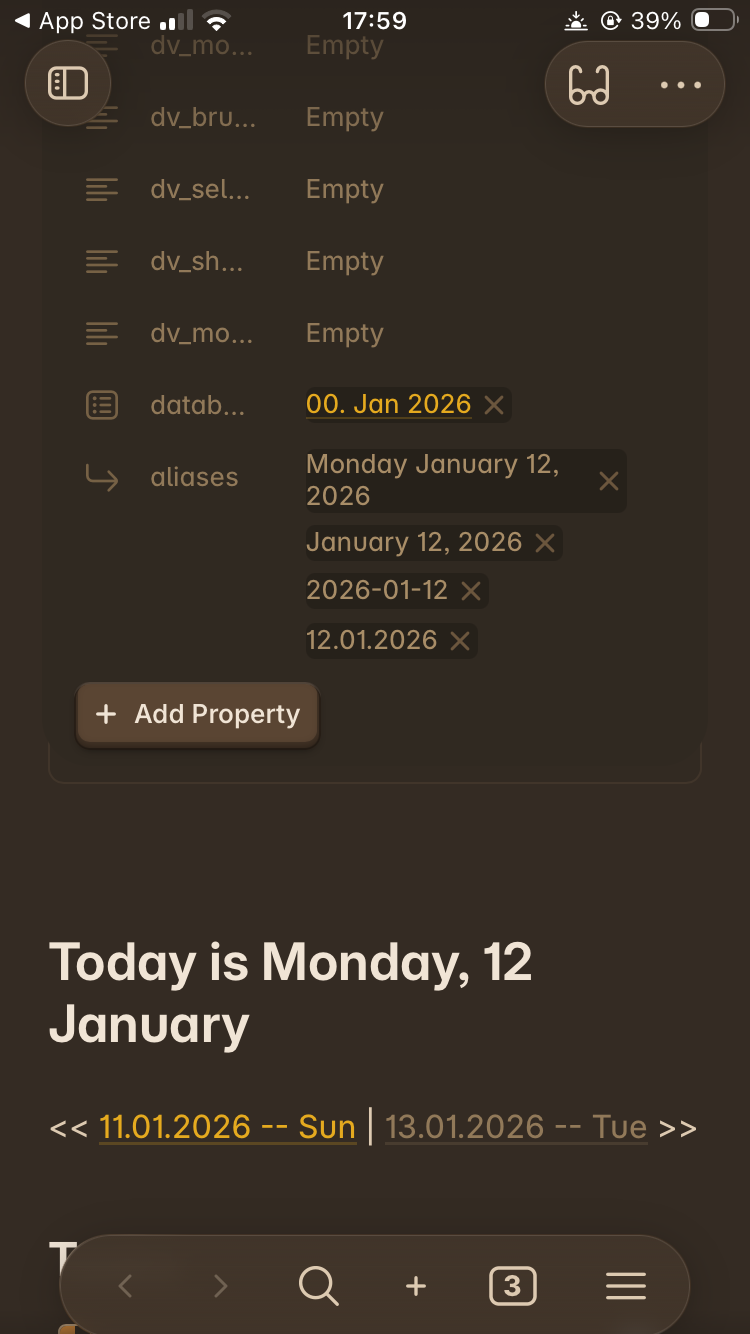Open previous day note 11.01.2026 -- Sun
Screen dimensions: 750x1334
coord(227,1127)
